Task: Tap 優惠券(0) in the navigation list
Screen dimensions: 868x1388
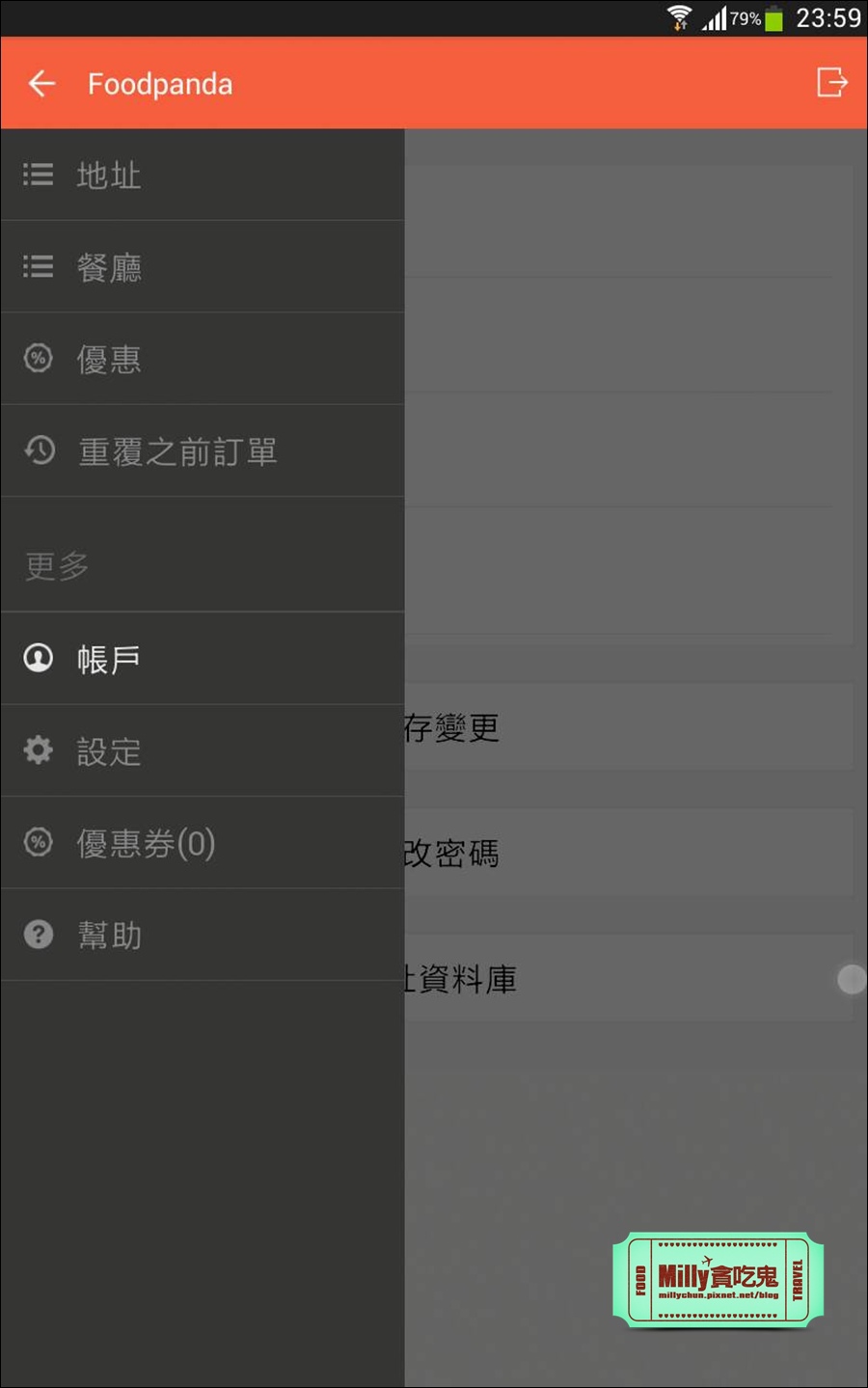Action: coord(145,843)
